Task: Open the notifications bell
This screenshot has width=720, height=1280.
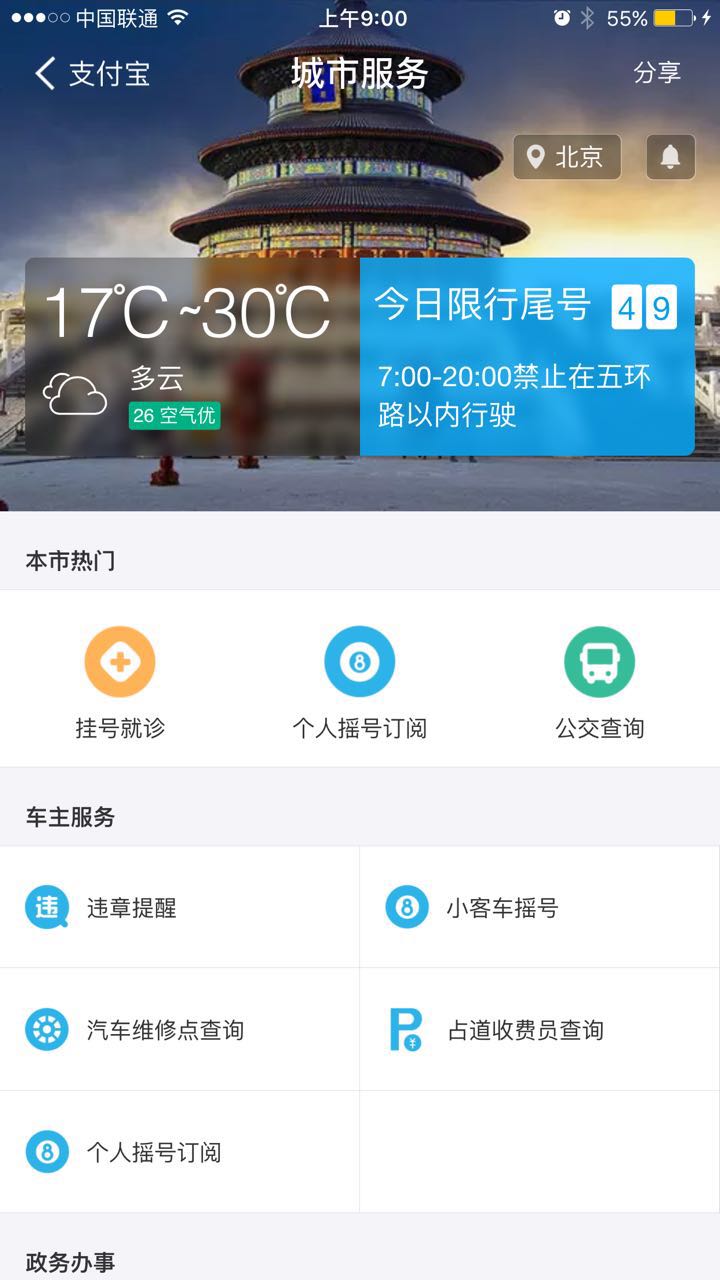Action: [x=670, y=157]
